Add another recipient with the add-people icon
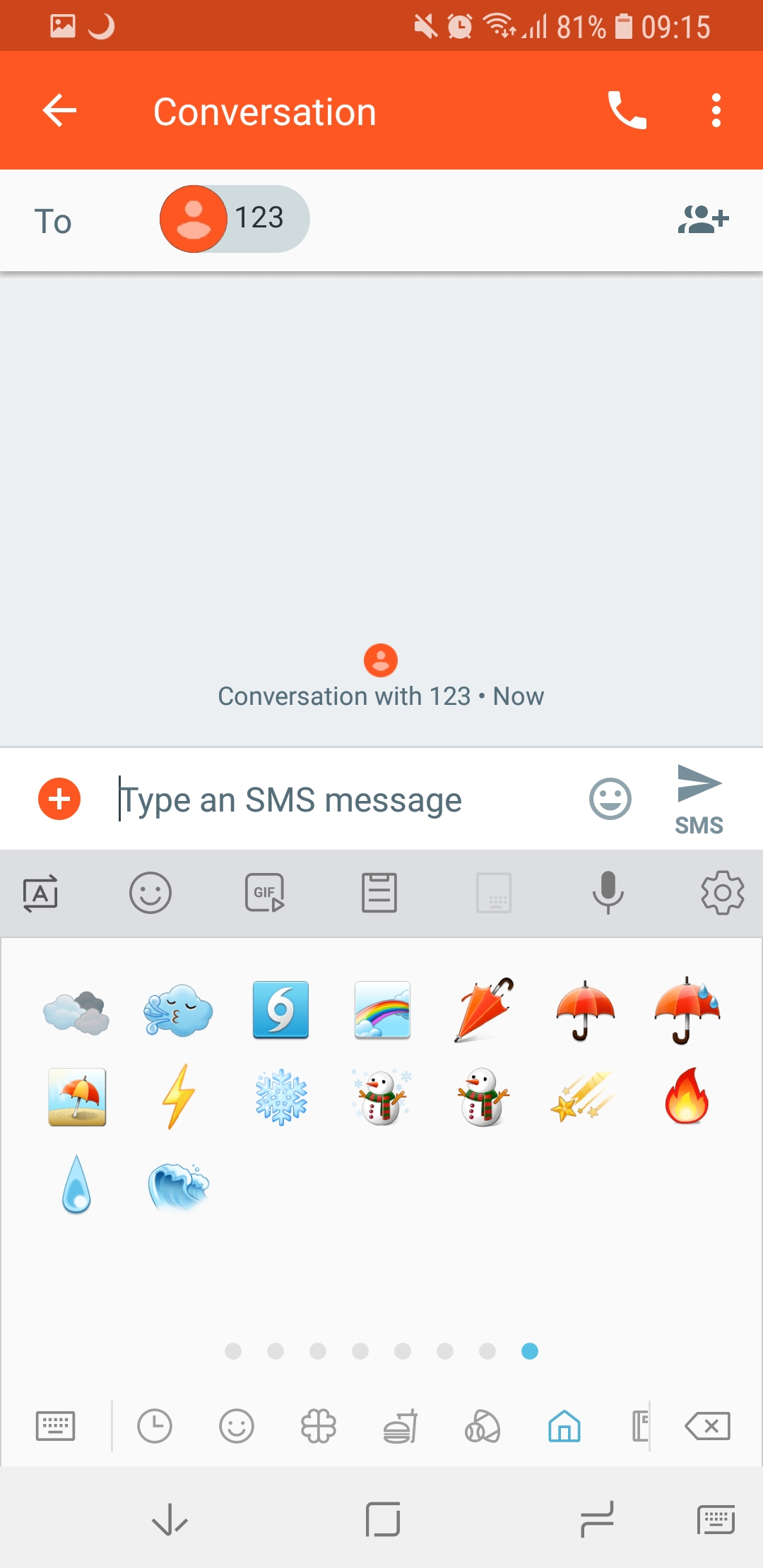The image size is (763, 1568). click(703, 219)
